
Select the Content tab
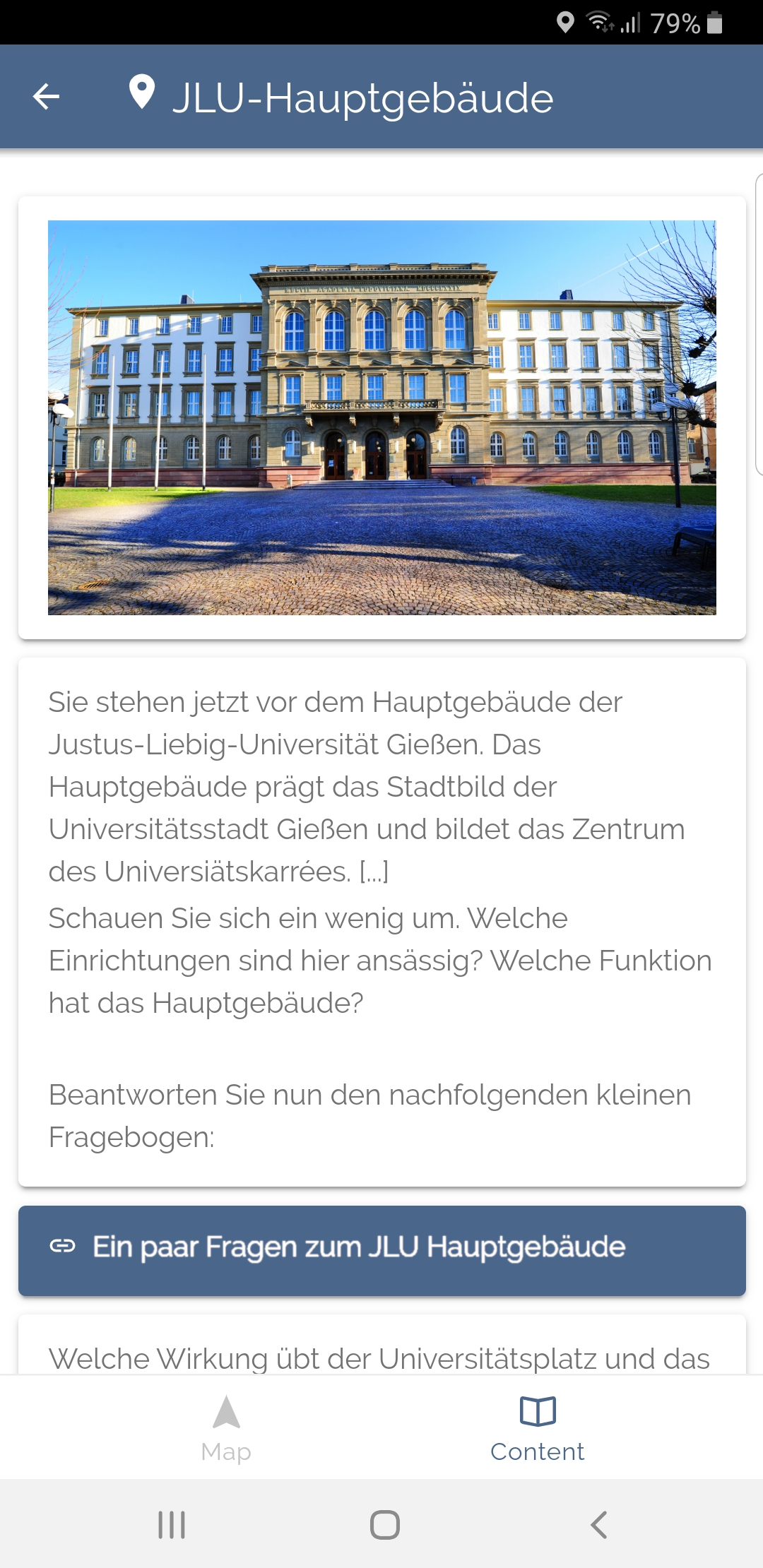[x=537, y=1428]
